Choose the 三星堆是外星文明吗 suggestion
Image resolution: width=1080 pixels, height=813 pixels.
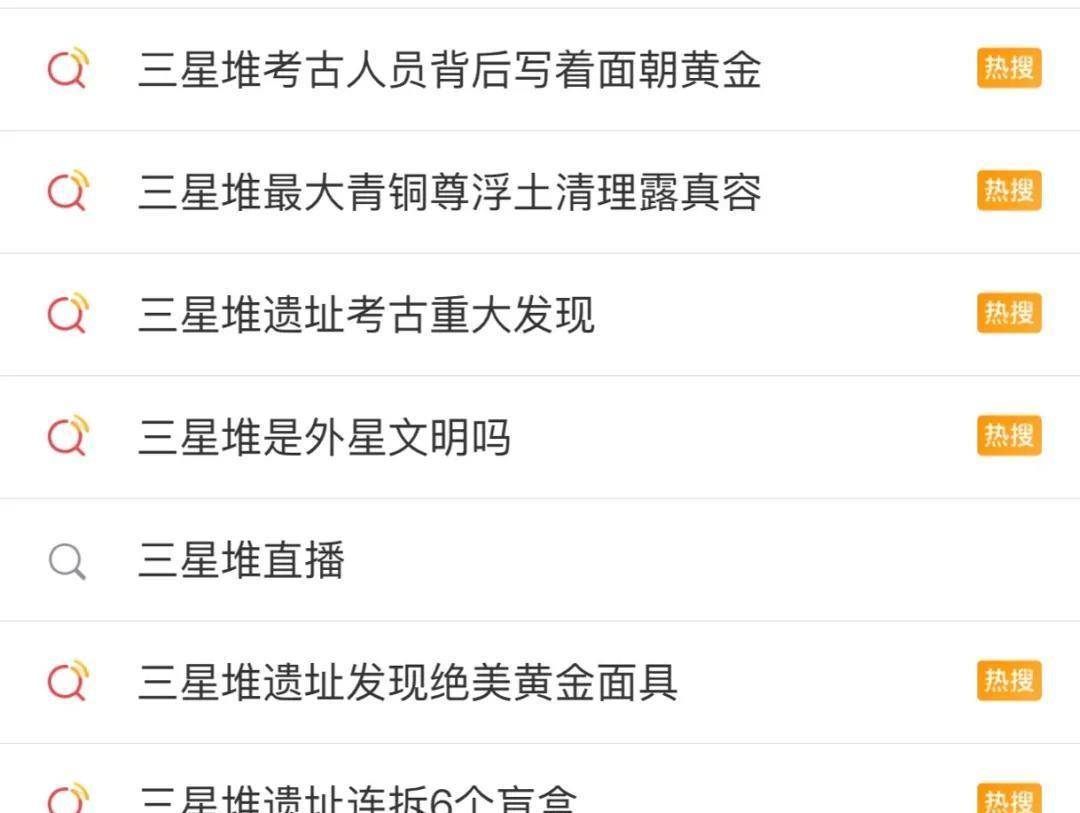[x=324, y=438]
